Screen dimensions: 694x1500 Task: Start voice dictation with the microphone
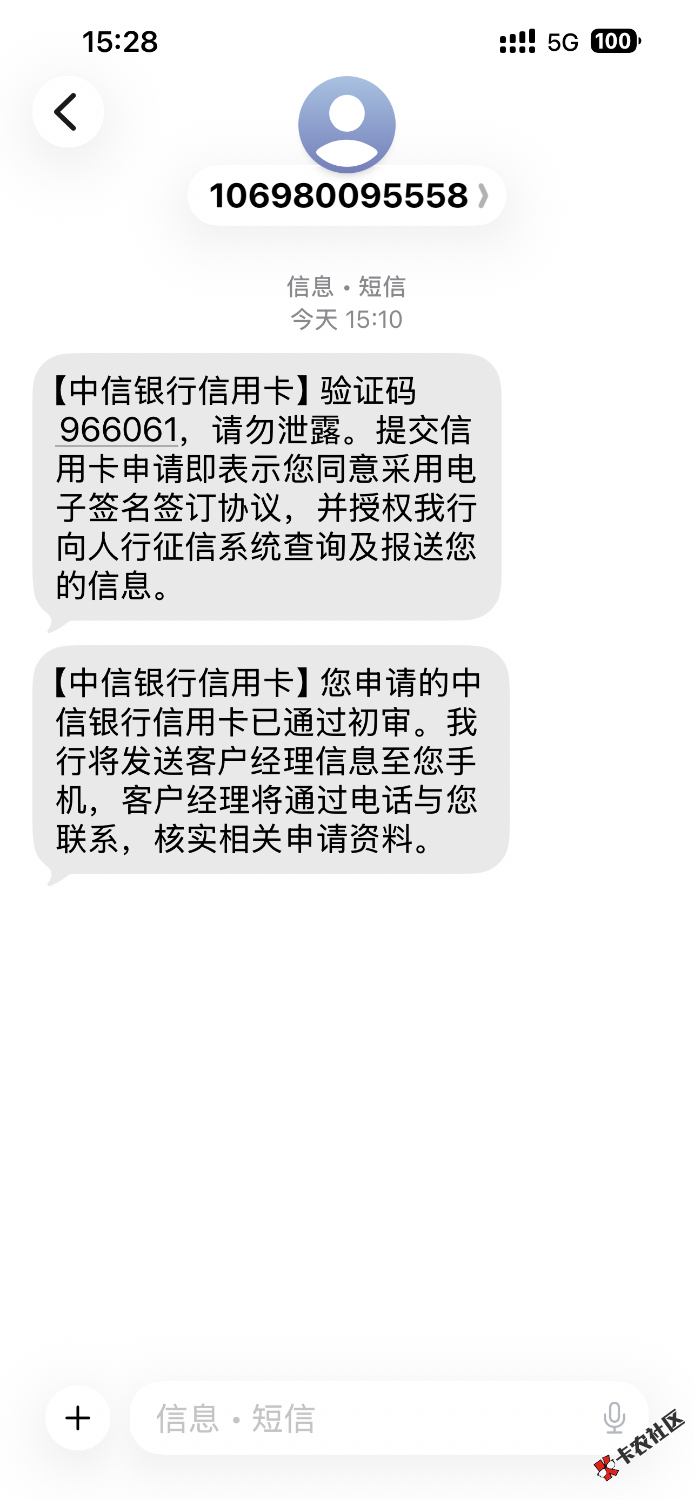pos(614,1418)
